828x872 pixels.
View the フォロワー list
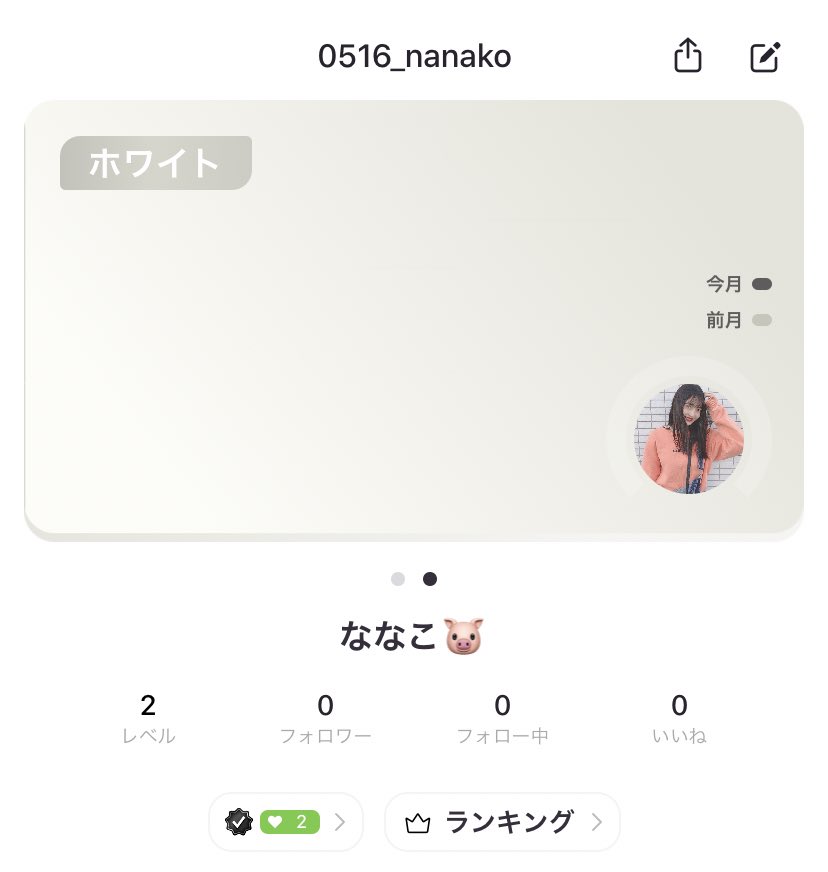[x=325, y=719]
